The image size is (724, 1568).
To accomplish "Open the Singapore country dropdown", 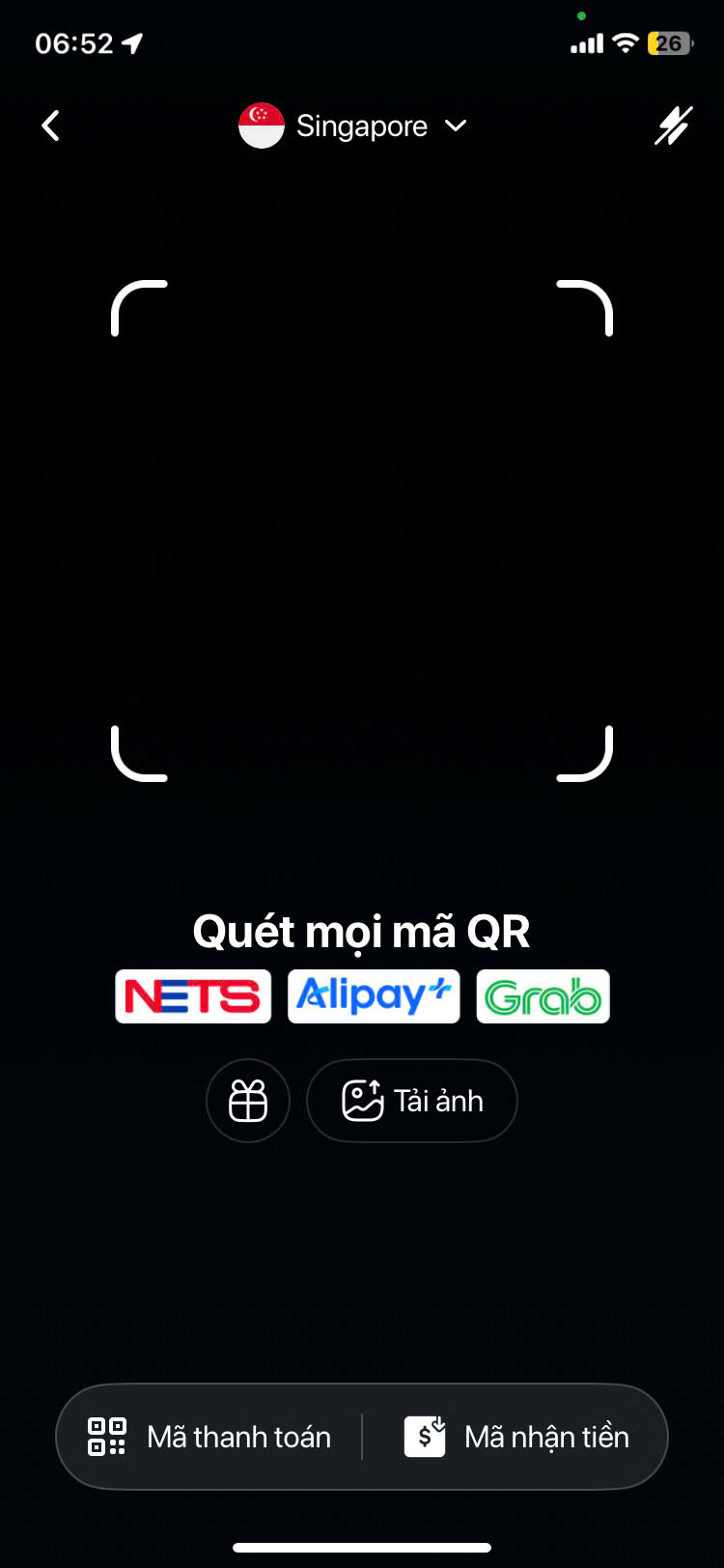I will click(x=353, y=126).
